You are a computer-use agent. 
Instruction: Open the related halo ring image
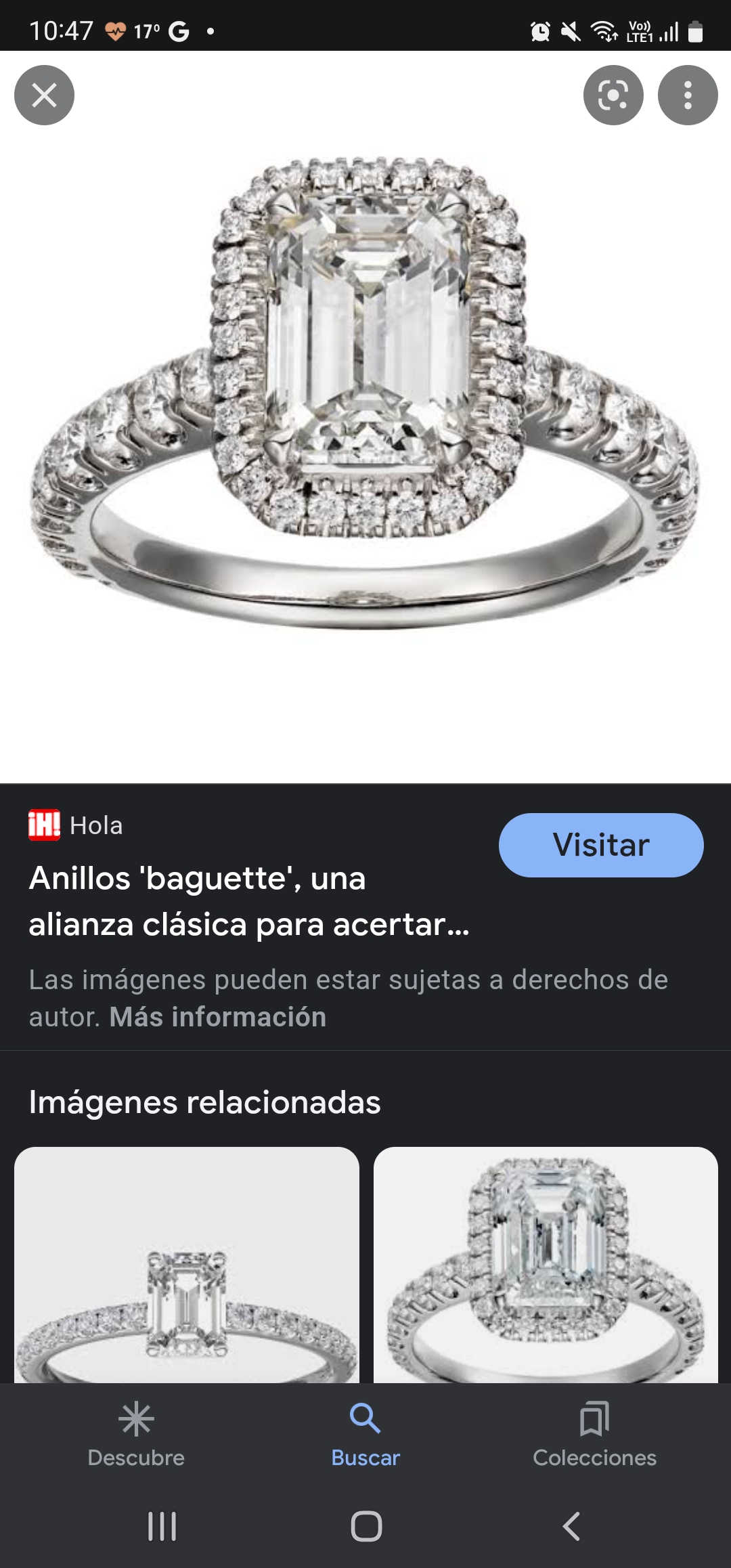pyautogui.click(x=546, y=1265)
